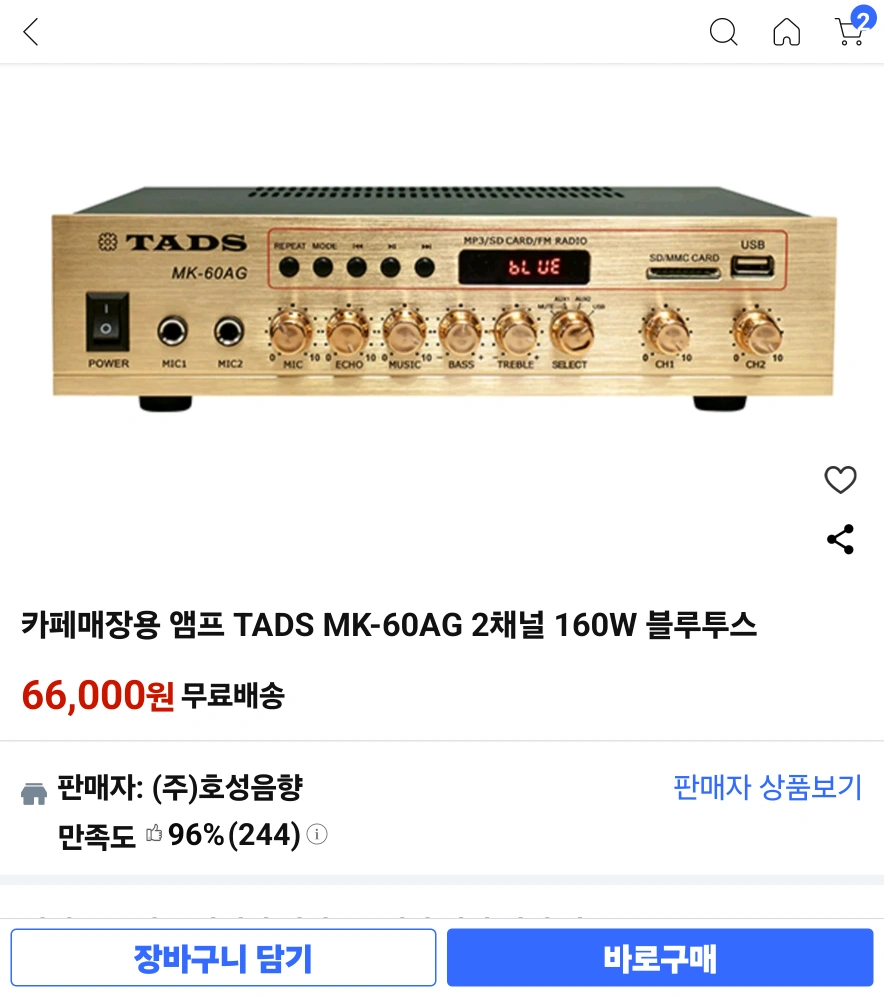Viewport: 884px width, 997px height.
Task: Toggle the wishlist heart for this amp
Action: (840, 480)
